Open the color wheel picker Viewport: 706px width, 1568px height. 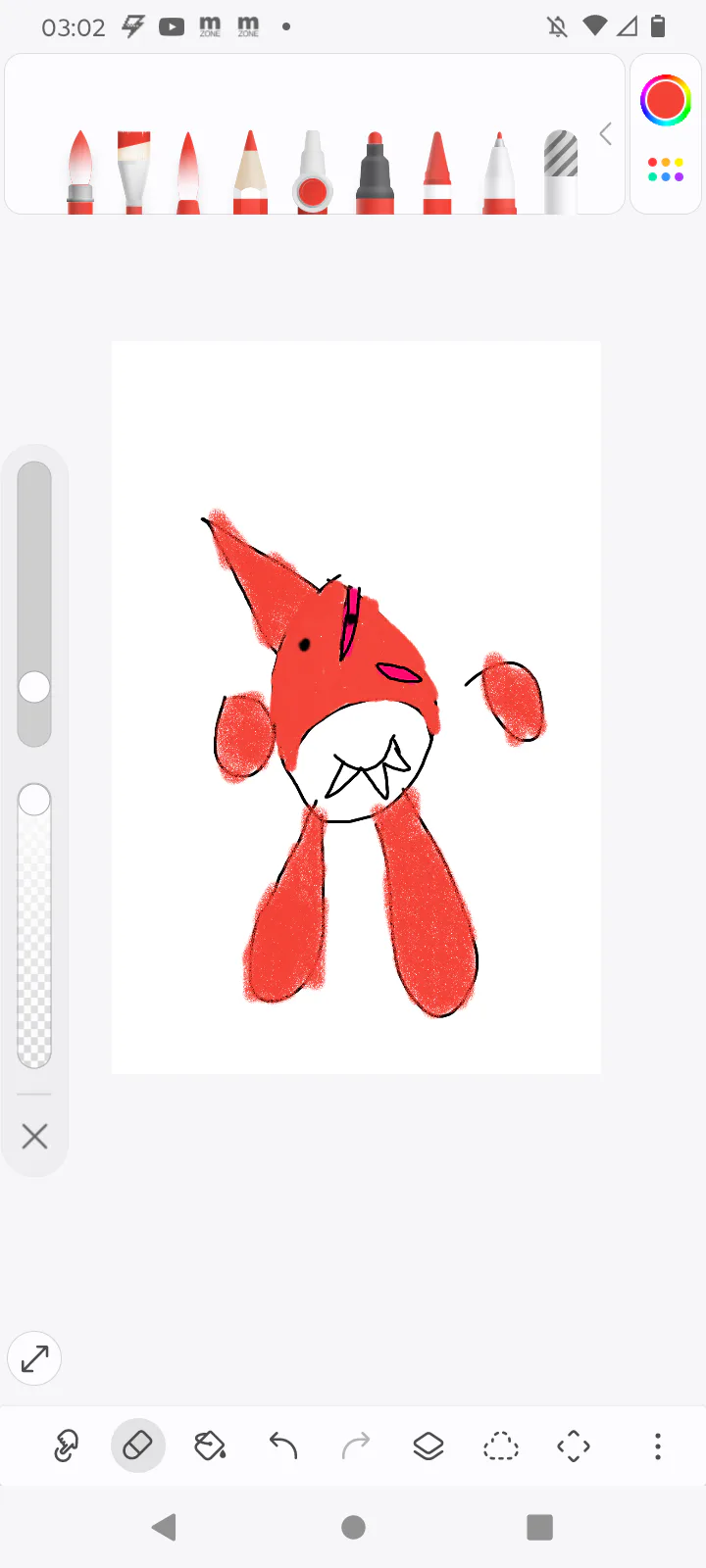pyautogui.click(x=666, y=100)
